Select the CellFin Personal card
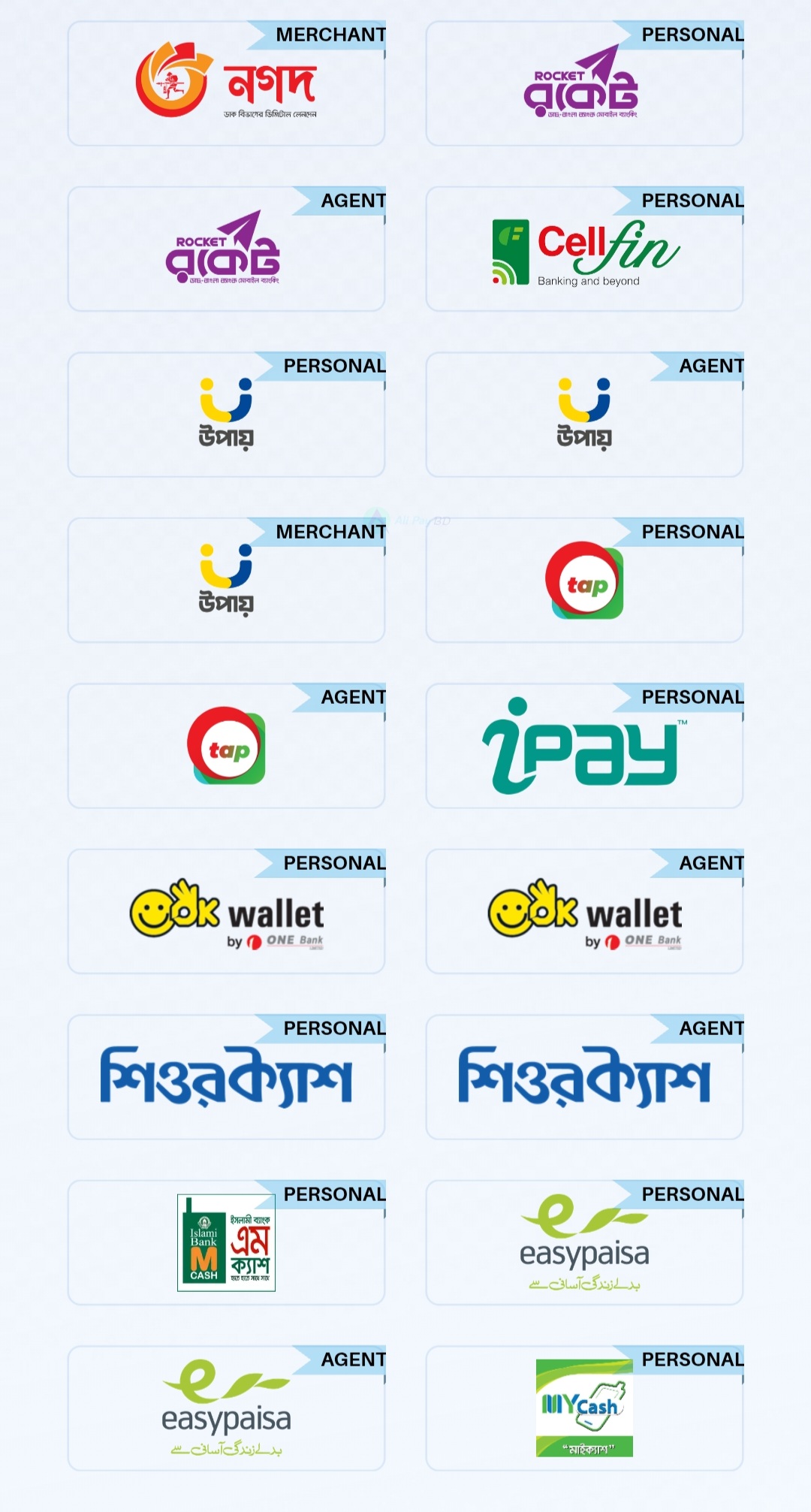811x1512 pixels. click(583, 249)
